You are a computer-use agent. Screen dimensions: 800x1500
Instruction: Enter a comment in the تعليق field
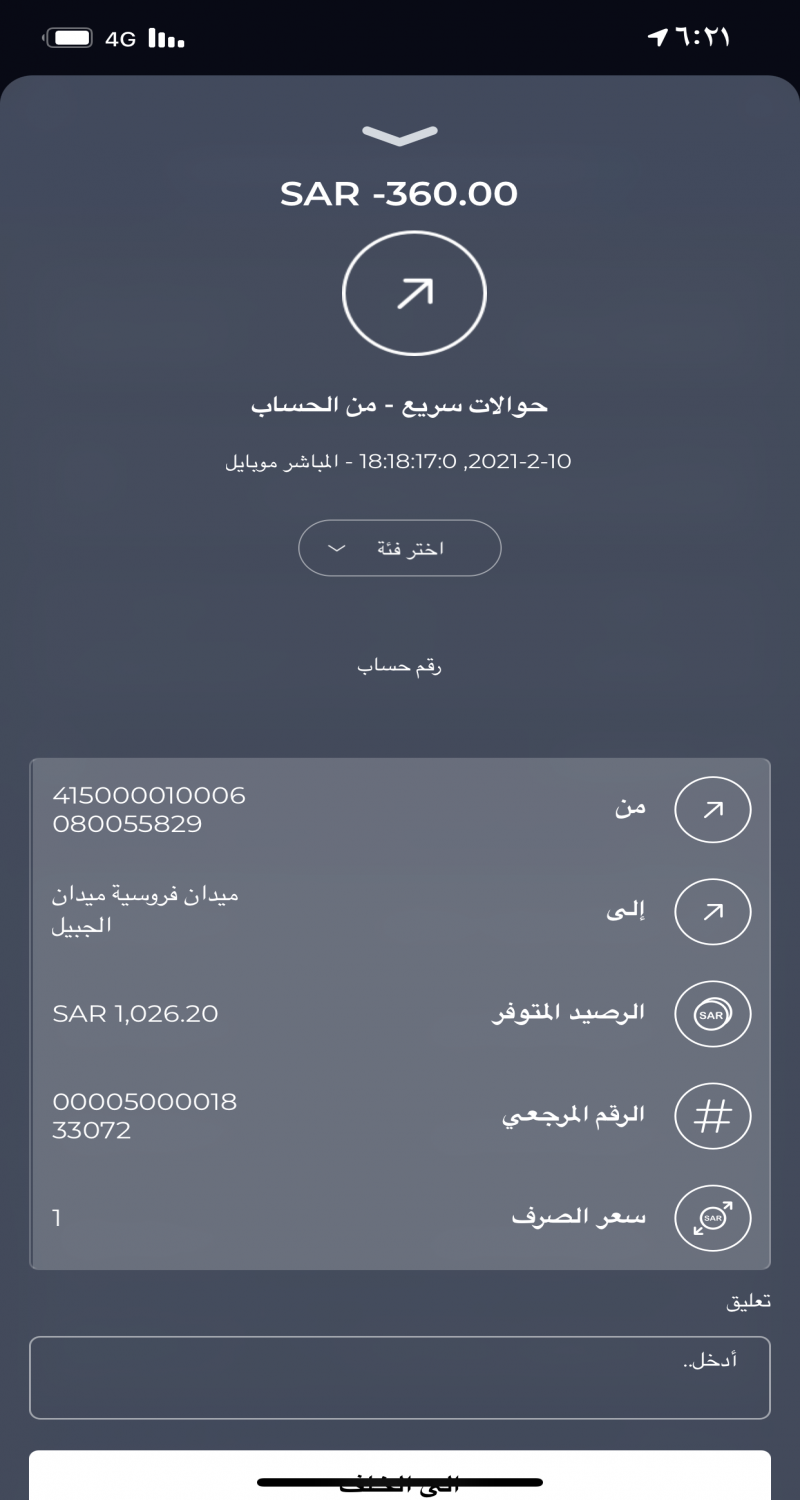(400, 1377)
